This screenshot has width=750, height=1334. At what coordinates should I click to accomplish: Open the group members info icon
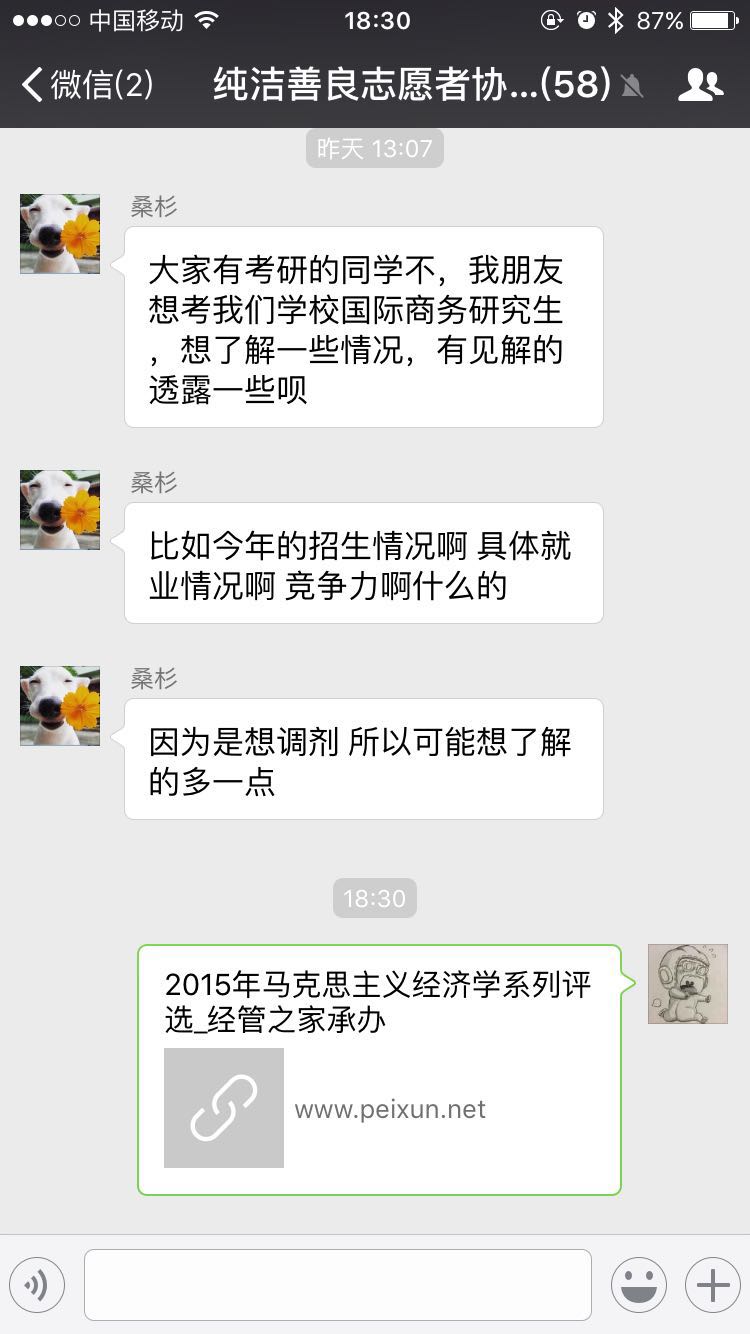click(700, 86)
